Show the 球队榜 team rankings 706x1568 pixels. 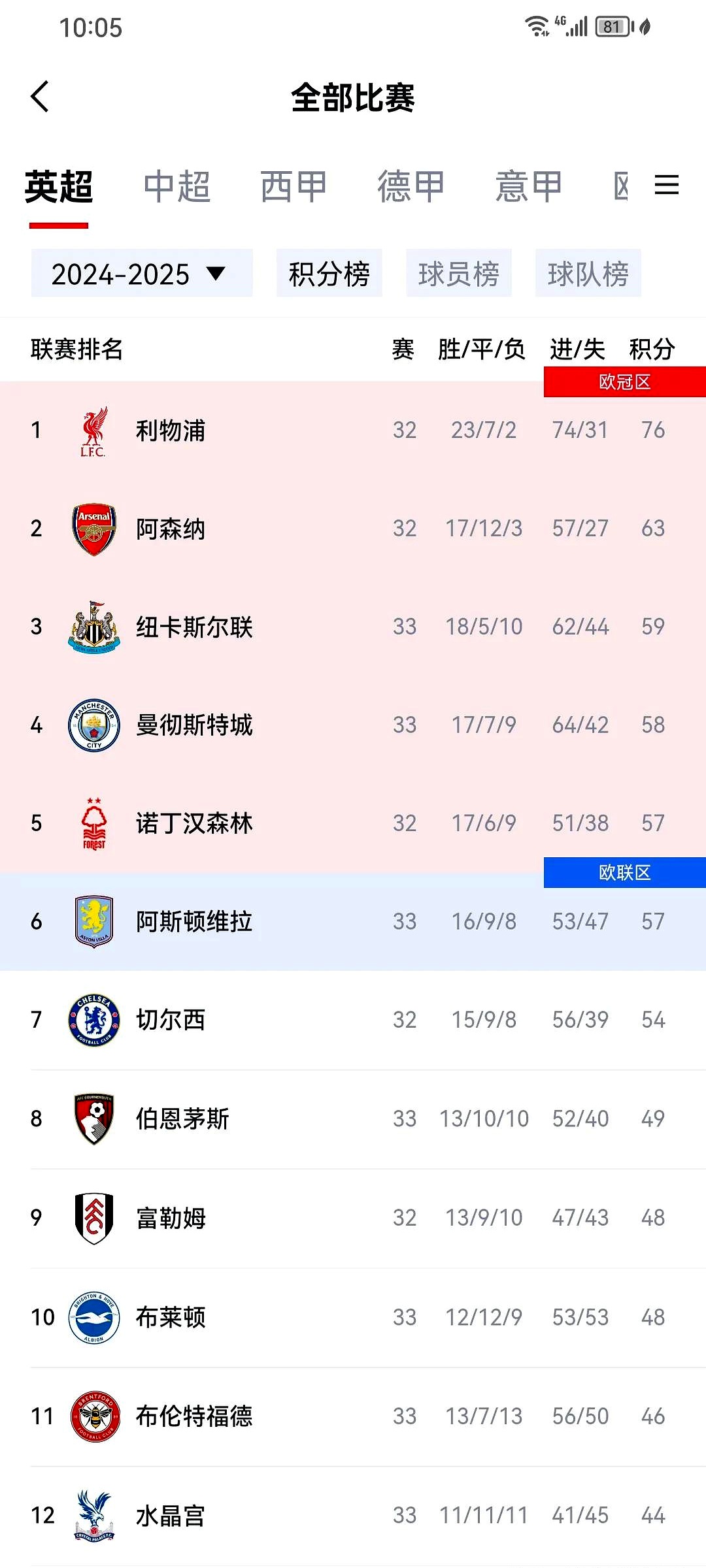click(588, 274)
